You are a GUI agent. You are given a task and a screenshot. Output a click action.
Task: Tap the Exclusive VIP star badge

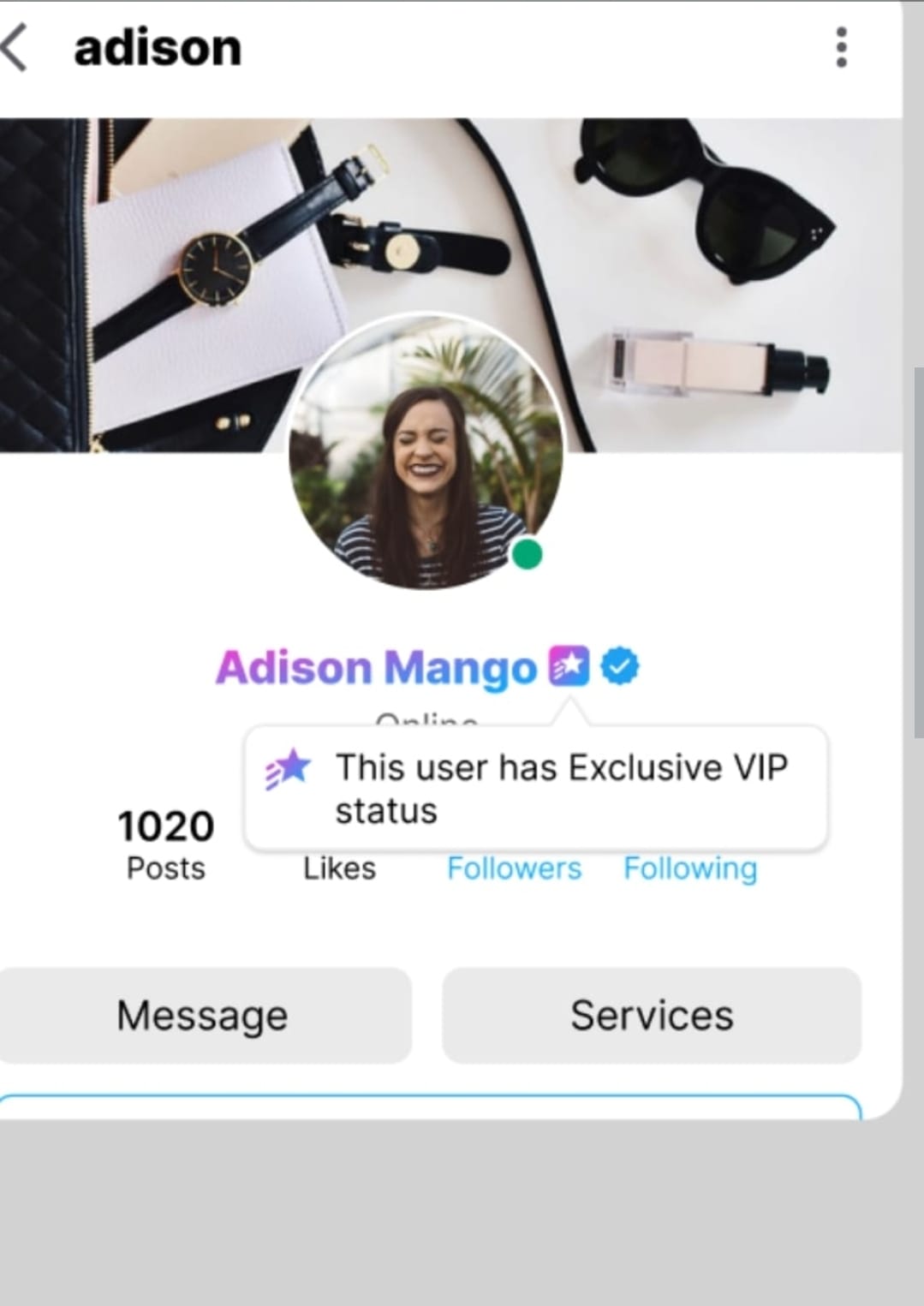(x=569, y=666)
